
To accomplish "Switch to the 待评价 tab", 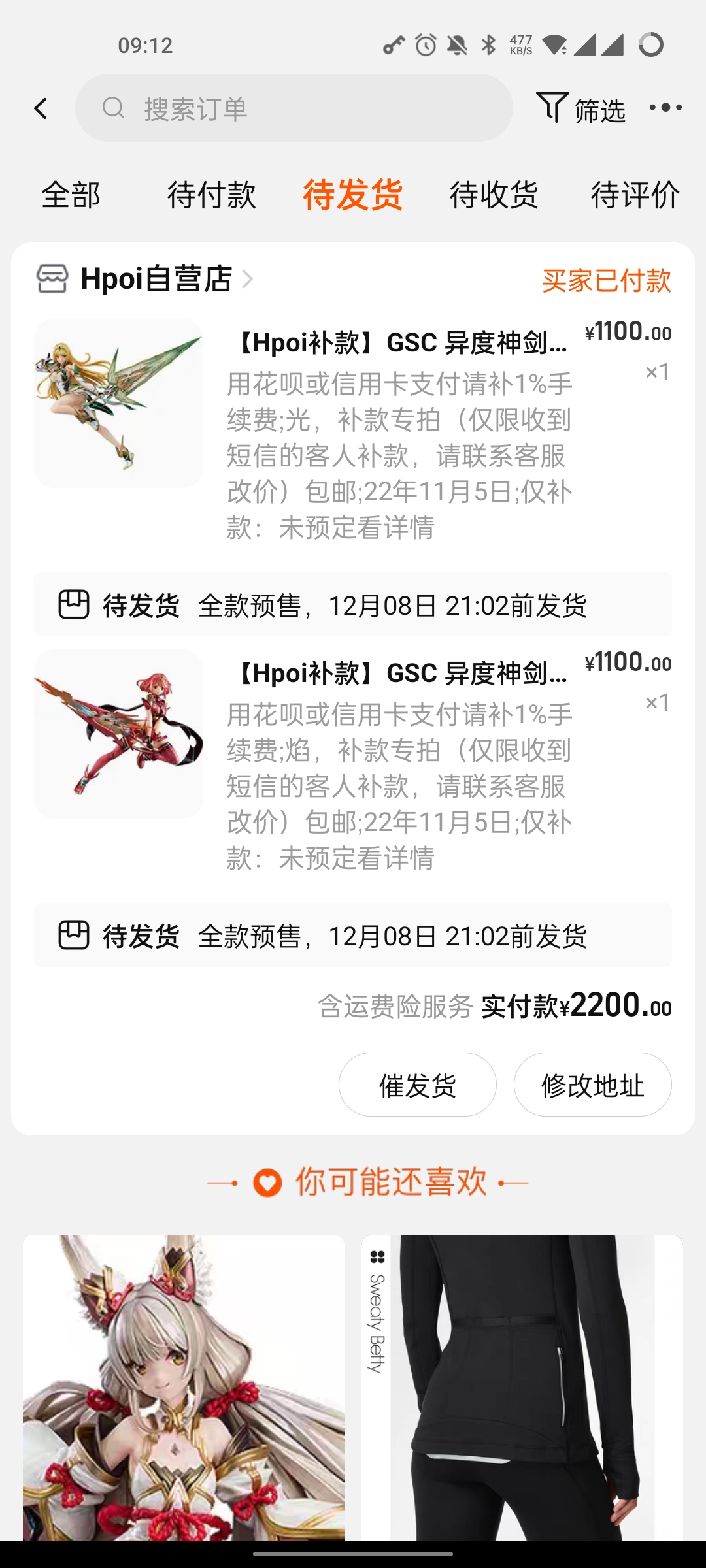I will 634,195.
